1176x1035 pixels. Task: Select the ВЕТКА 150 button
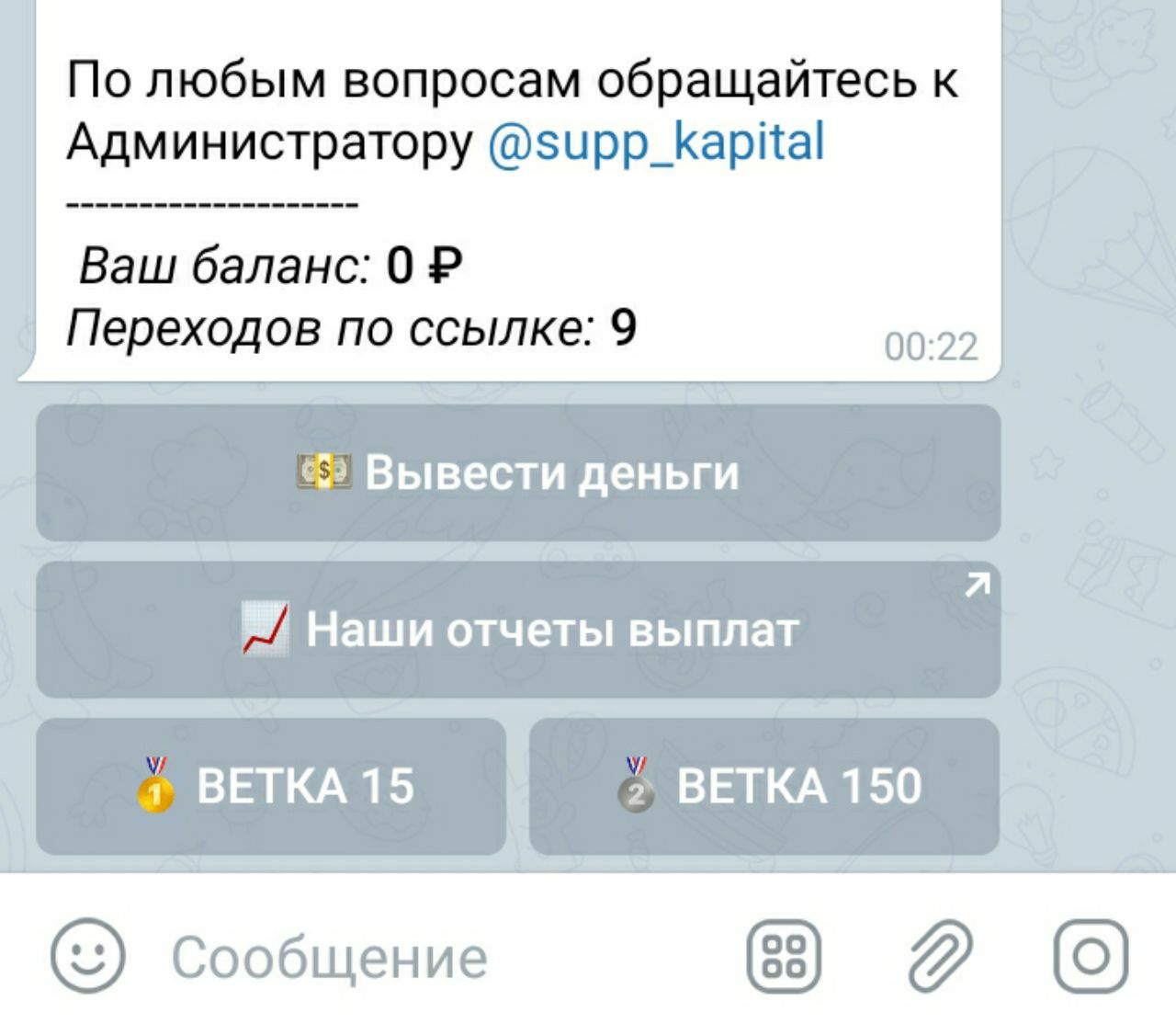(x=764, y=787)
